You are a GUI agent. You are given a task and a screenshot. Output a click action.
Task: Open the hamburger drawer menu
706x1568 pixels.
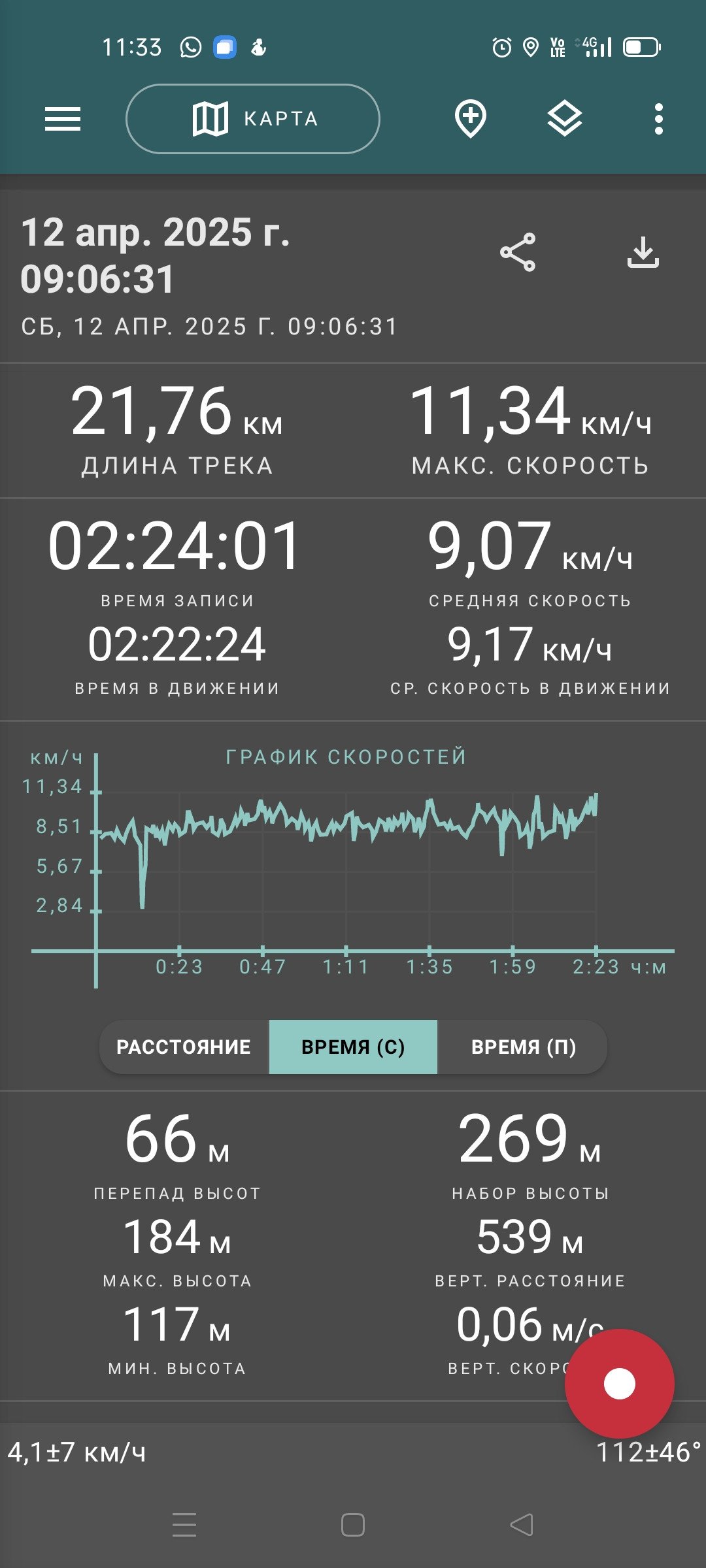coord(63,119)
